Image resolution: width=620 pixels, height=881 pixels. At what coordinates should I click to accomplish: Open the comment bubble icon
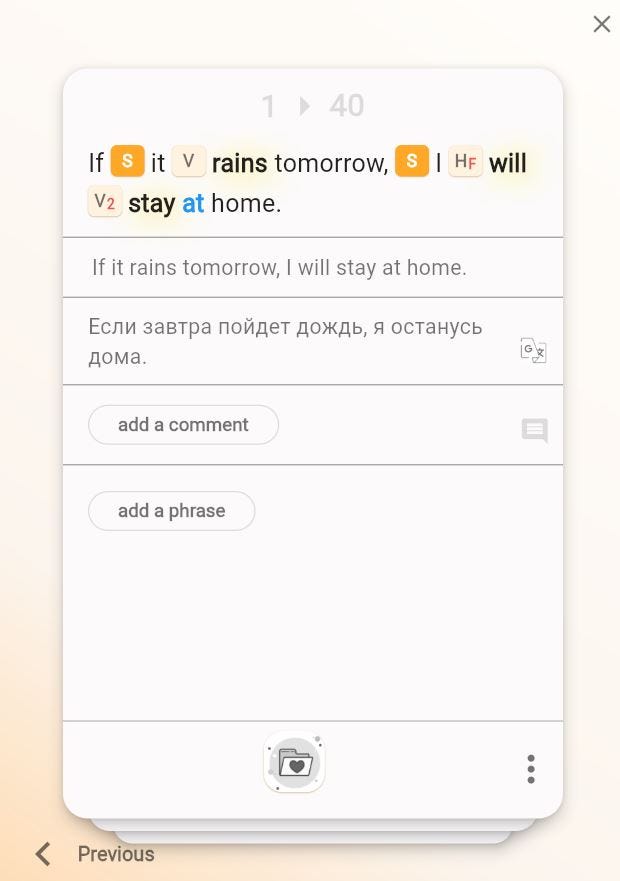535,430
